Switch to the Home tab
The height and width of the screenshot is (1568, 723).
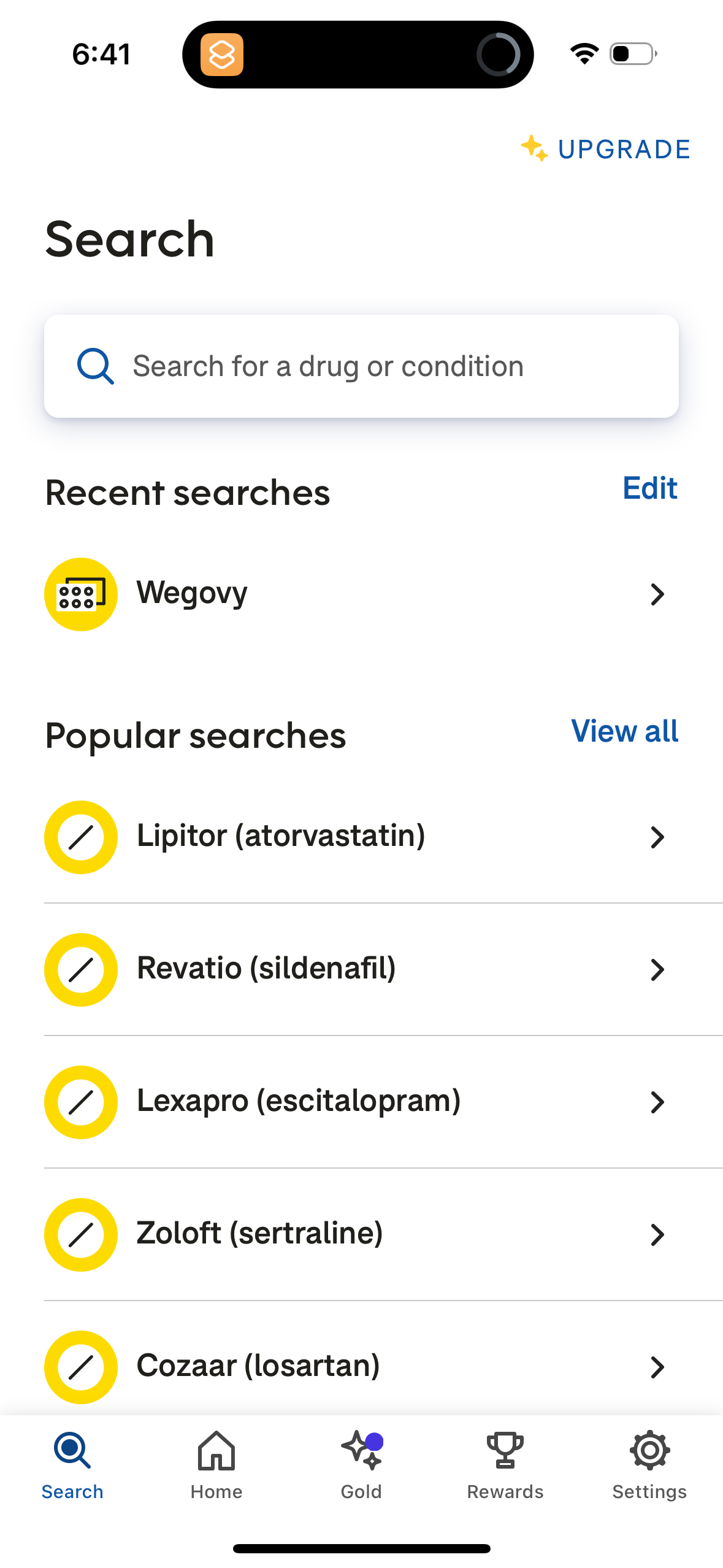(x=216, y=1469)
